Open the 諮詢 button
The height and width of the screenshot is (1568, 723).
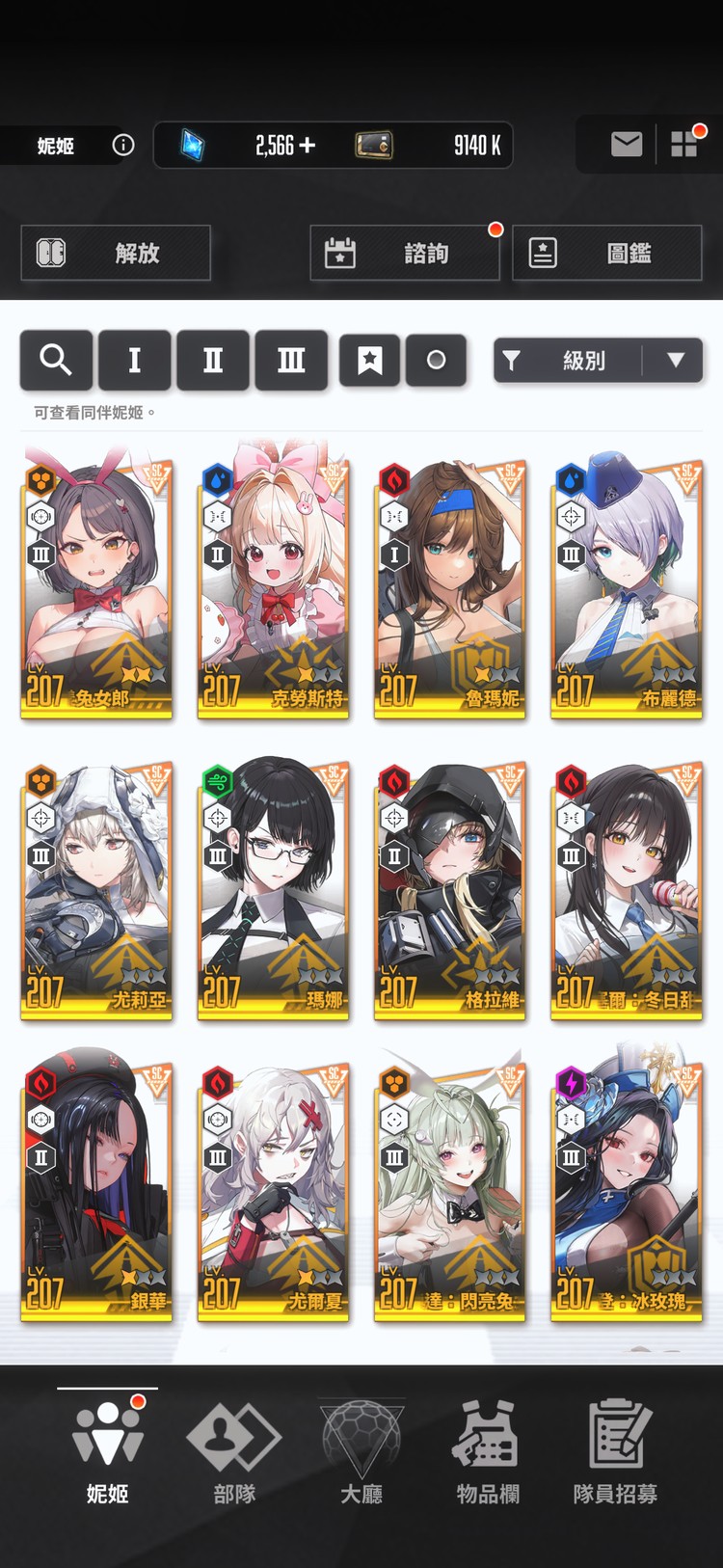coord(405,253)
